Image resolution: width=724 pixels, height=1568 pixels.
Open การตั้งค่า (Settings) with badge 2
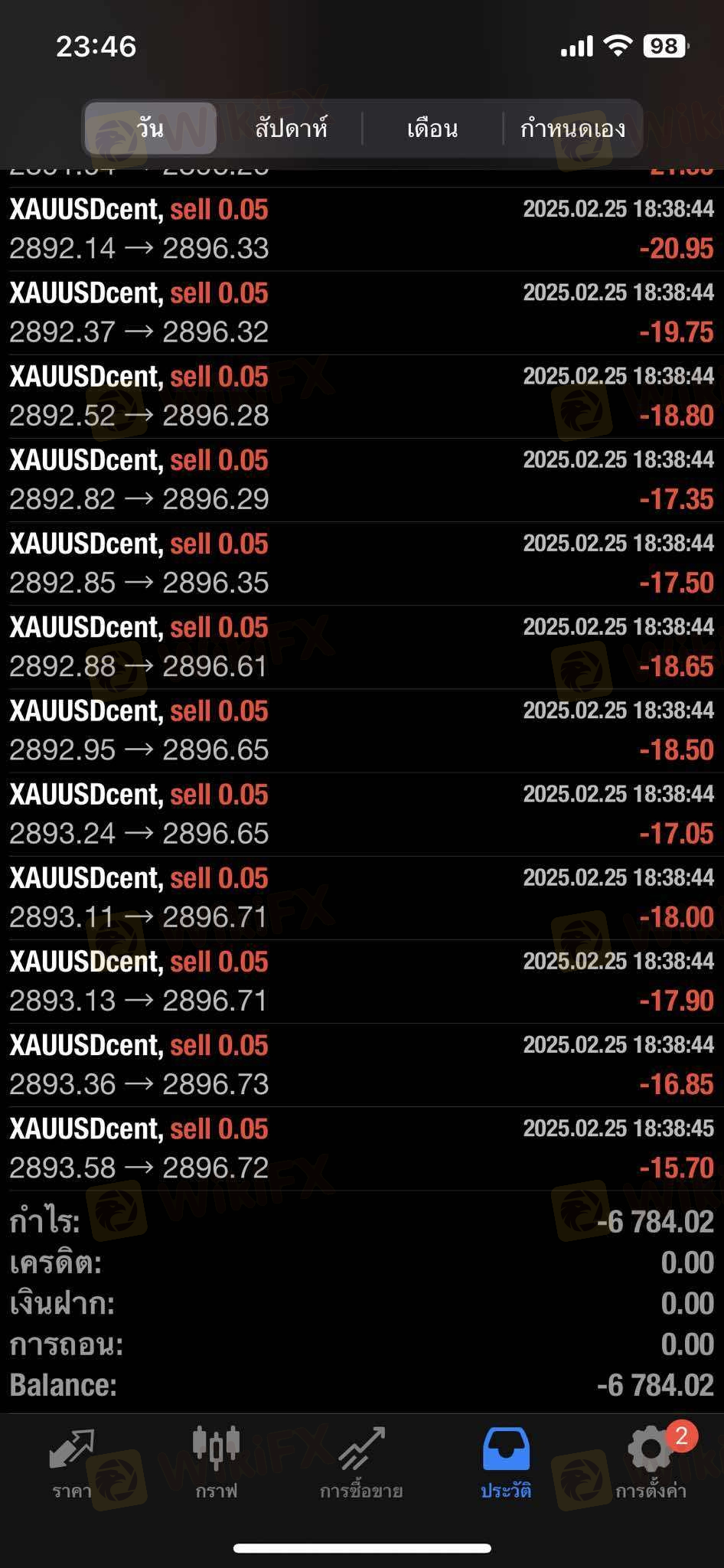click(x=651, y=1464)
